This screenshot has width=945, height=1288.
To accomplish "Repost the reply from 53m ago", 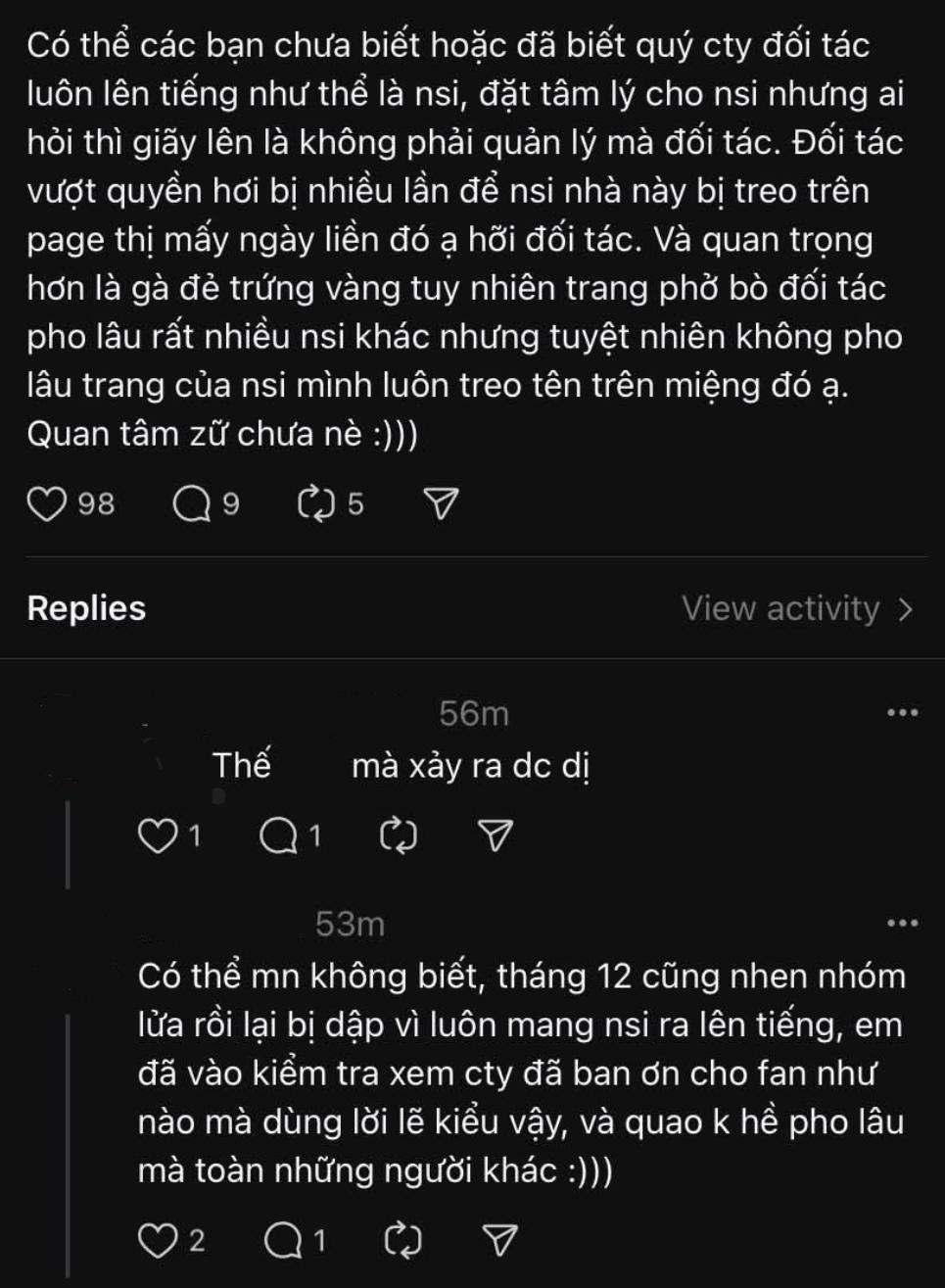I will point(402,1241).
